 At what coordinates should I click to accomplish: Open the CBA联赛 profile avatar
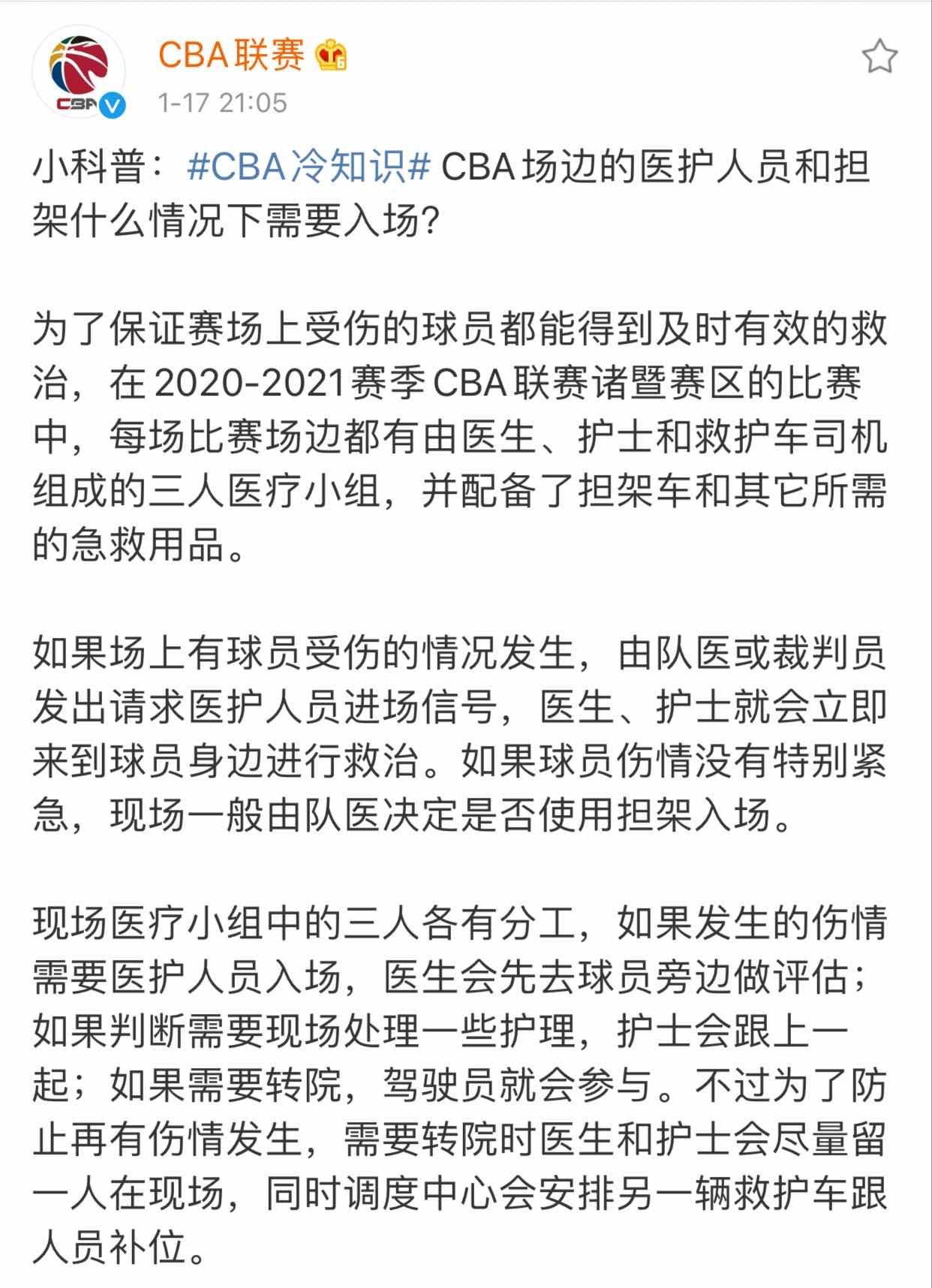(x=78, y=73)
